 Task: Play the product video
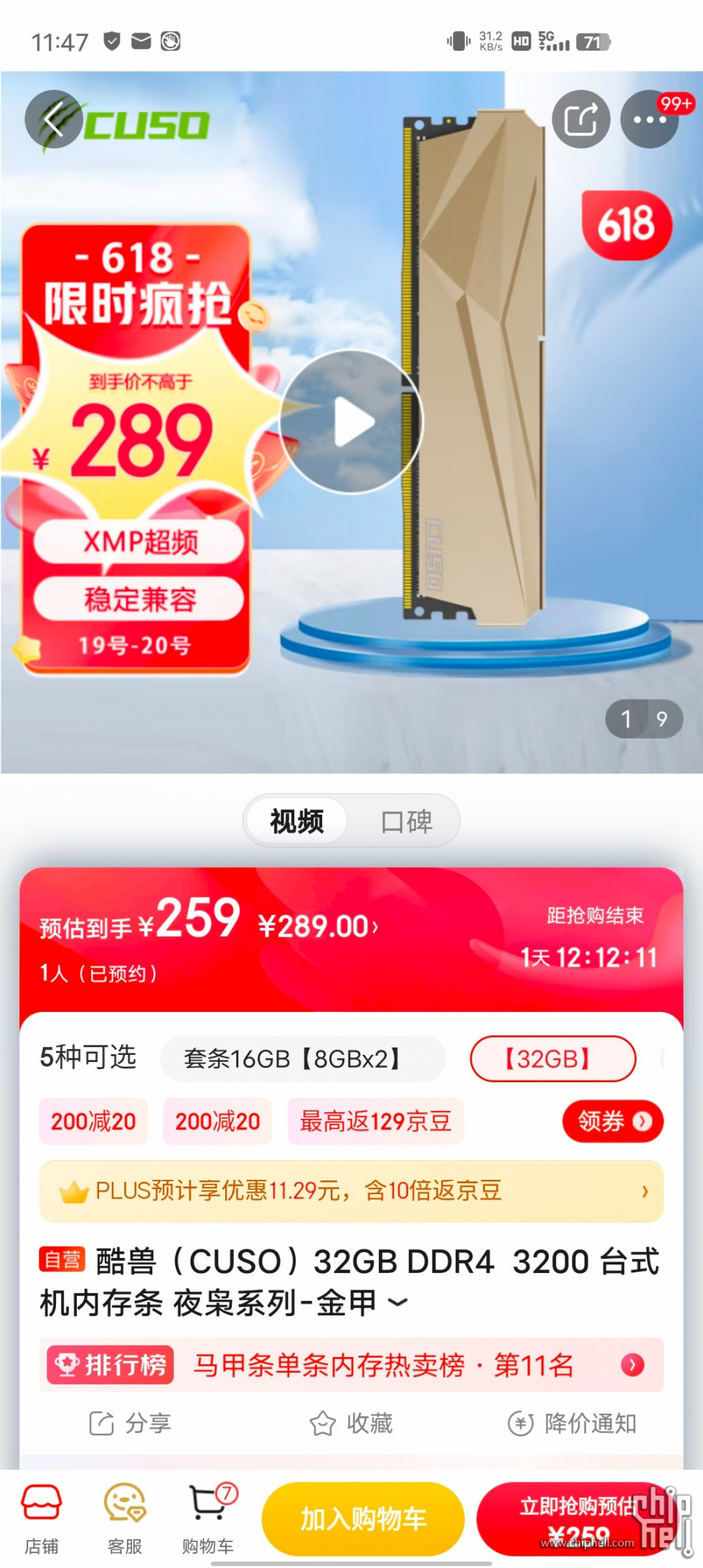[351, 422]
